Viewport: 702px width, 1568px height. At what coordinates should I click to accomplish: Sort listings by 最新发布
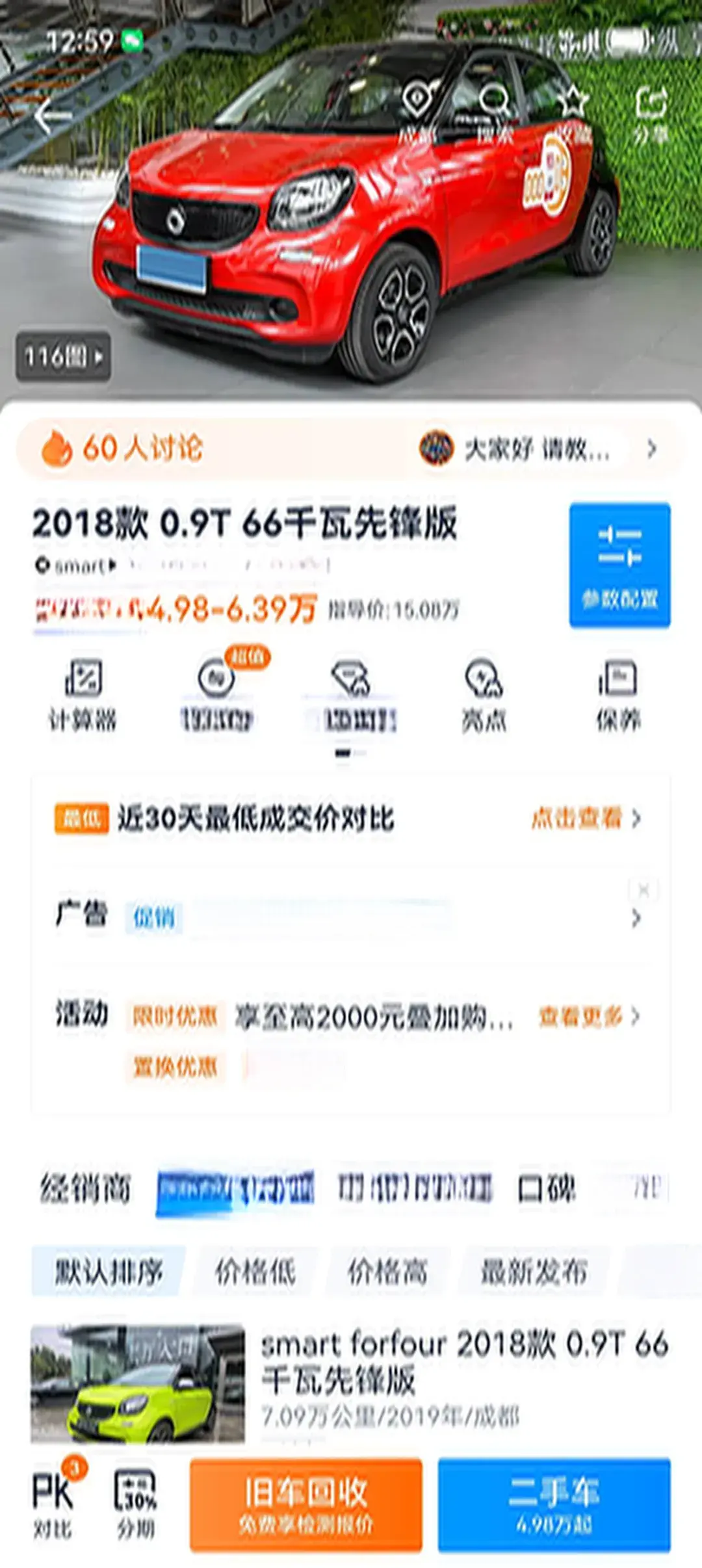pos(534,1272)
